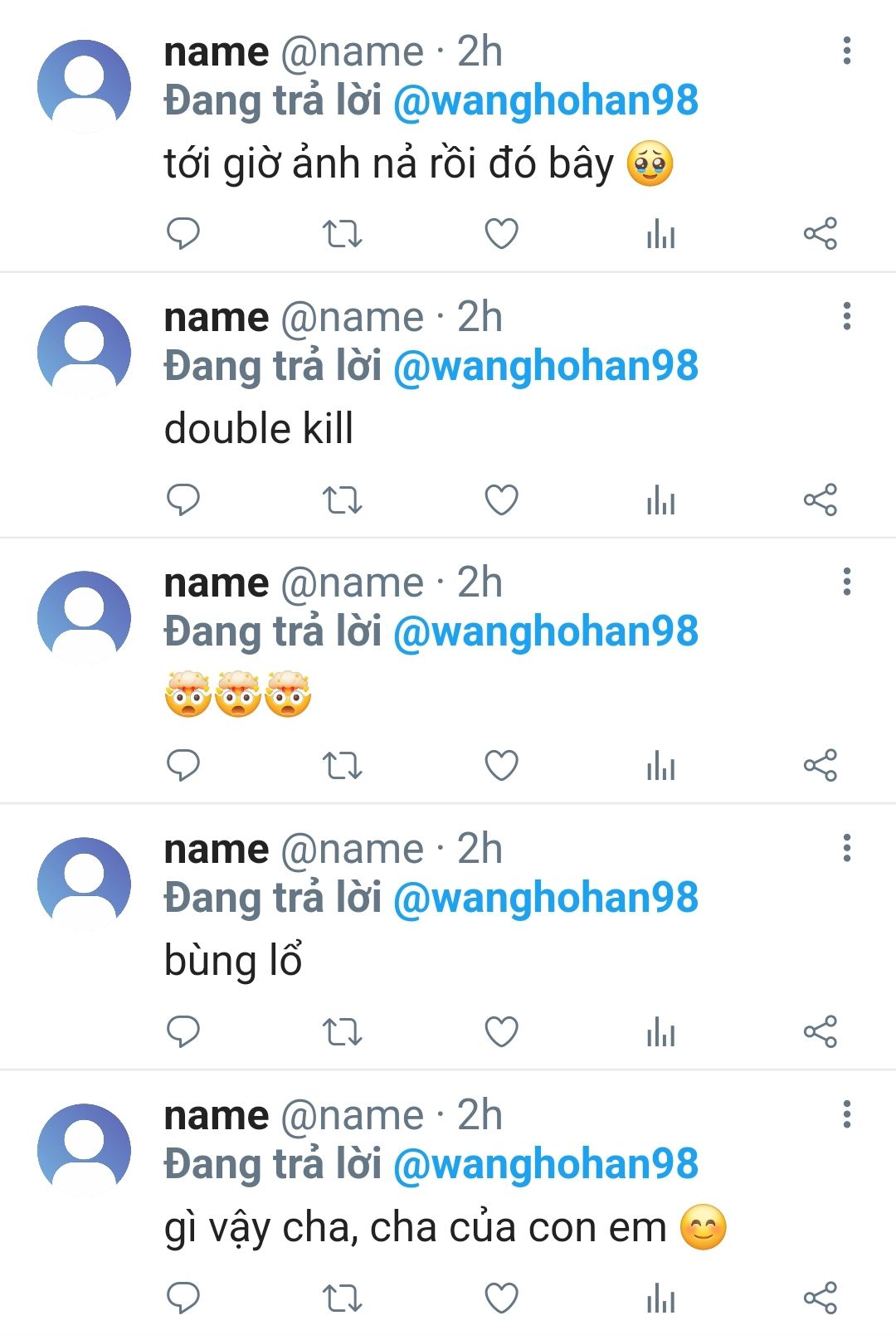This screenshot has width=896, height=1335.
Task: Retweet the "double kill" reply
Action: pos(342,500)
